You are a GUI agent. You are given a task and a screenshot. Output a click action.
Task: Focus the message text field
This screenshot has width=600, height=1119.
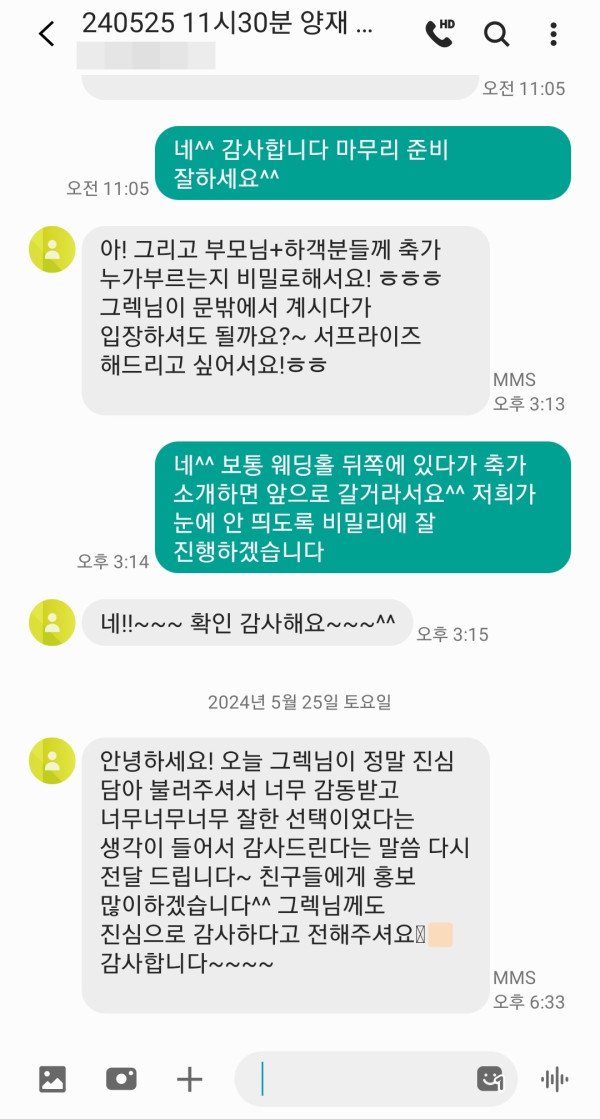[360, 1079]
